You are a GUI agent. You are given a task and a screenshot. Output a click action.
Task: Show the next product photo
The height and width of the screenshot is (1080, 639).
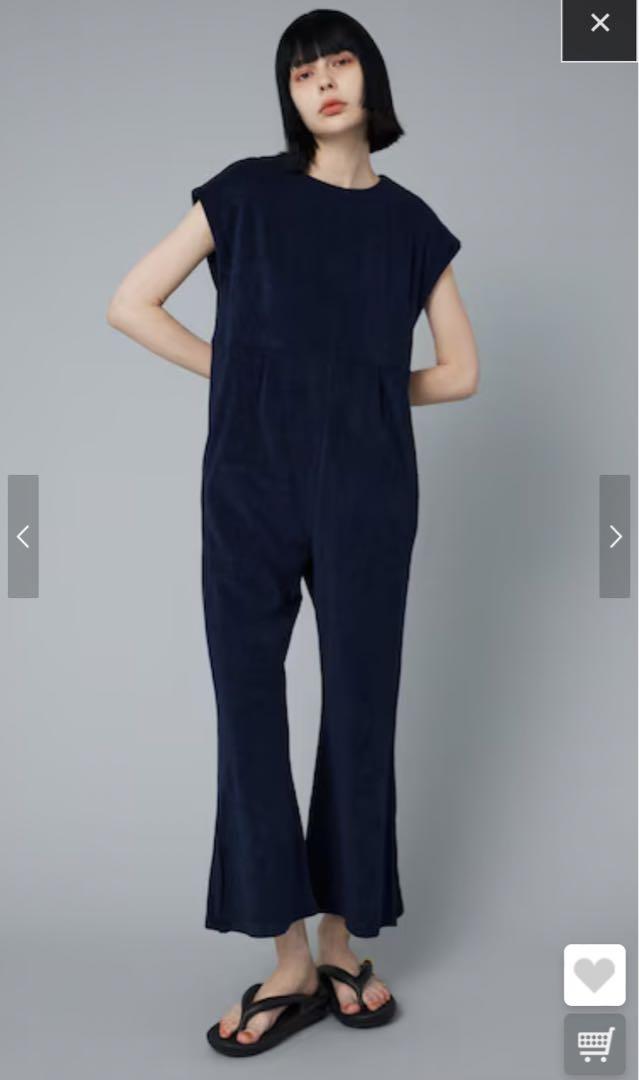tap(615, 536)
